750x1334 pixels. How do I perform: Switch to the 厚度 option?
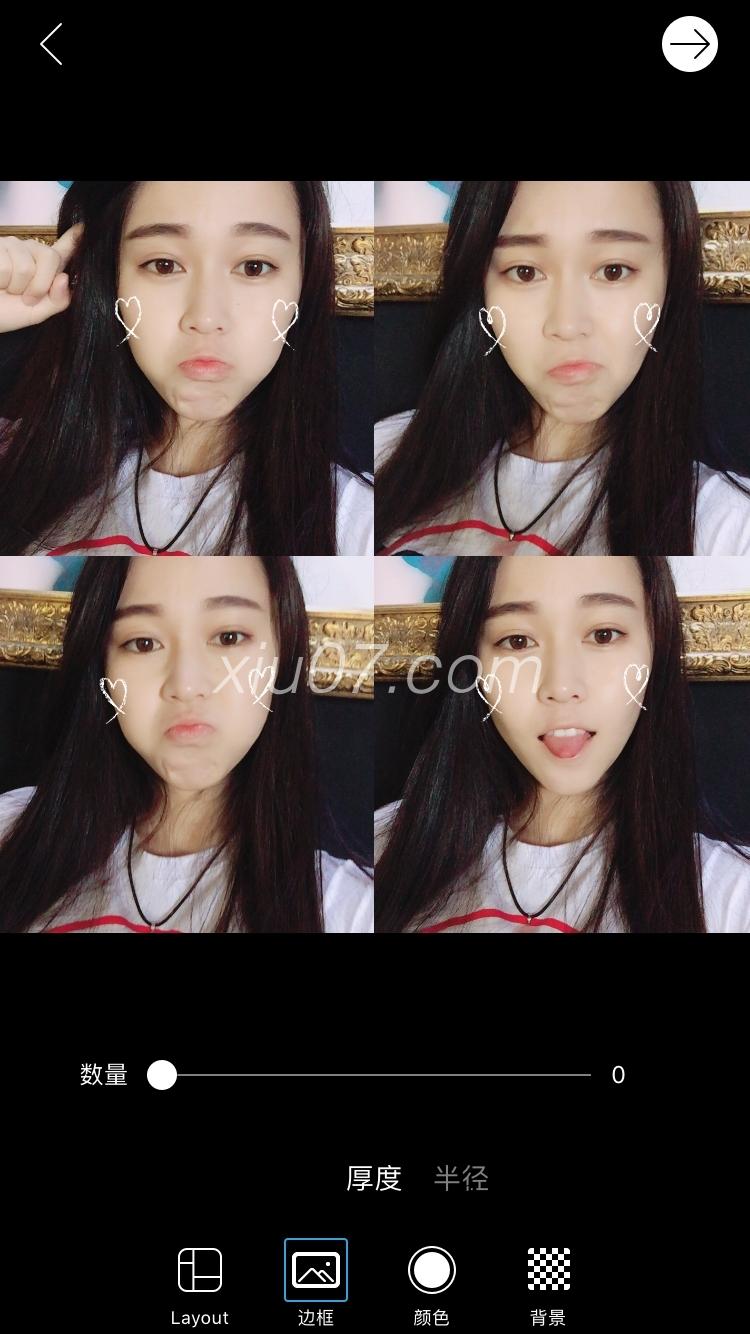point(374,1178)
